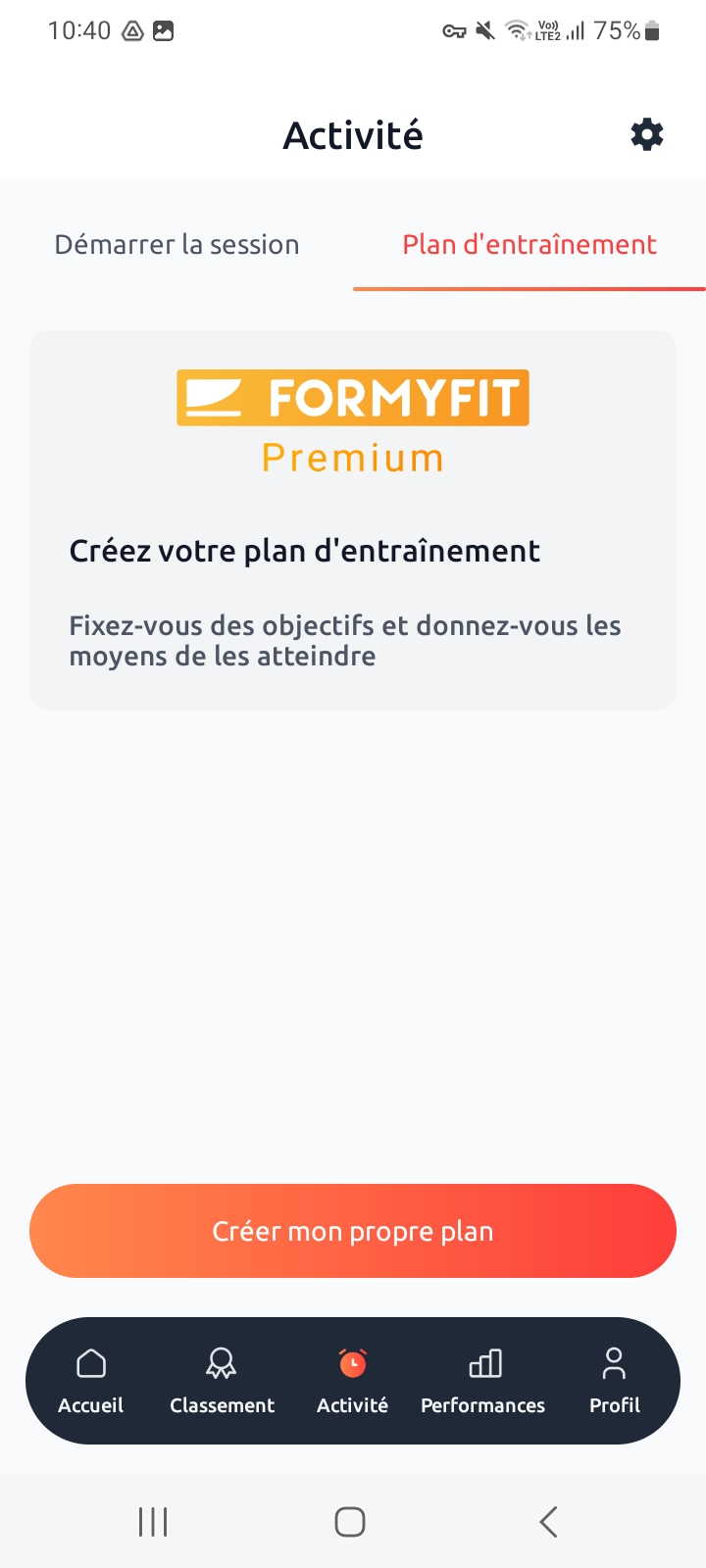Open the Classement tab

222,1380
